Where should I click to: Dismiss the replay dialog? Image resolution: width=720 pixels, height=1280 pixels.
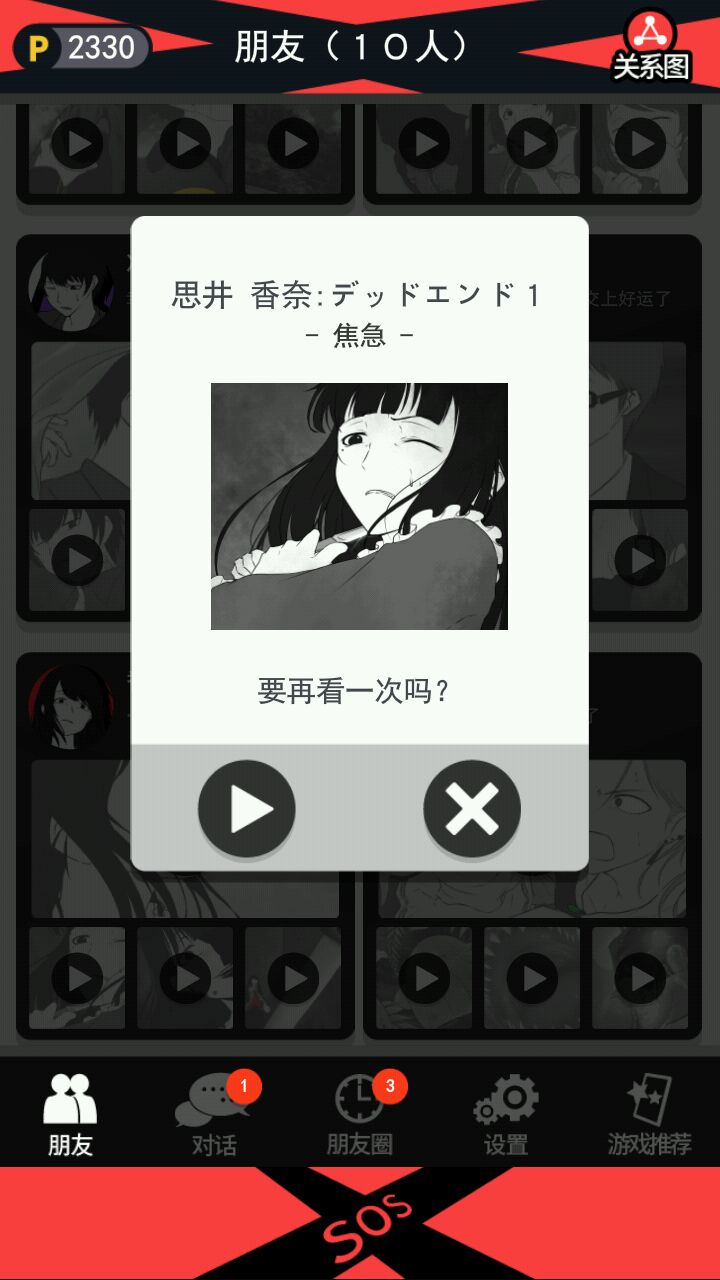472,809
